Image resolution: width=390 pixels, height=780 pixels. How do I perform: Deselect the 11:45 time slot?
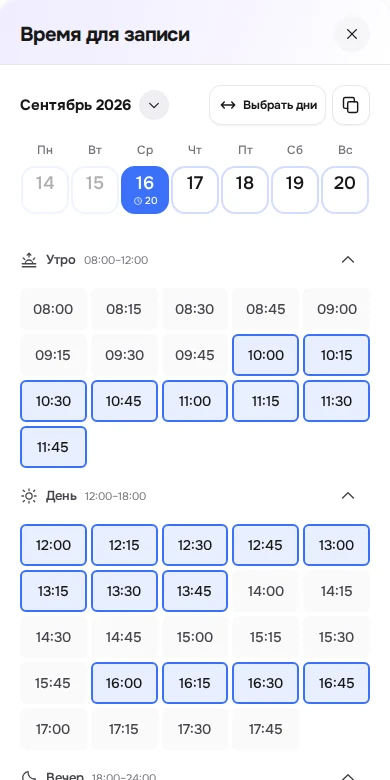pyautogui.click(x=53, y=447)
